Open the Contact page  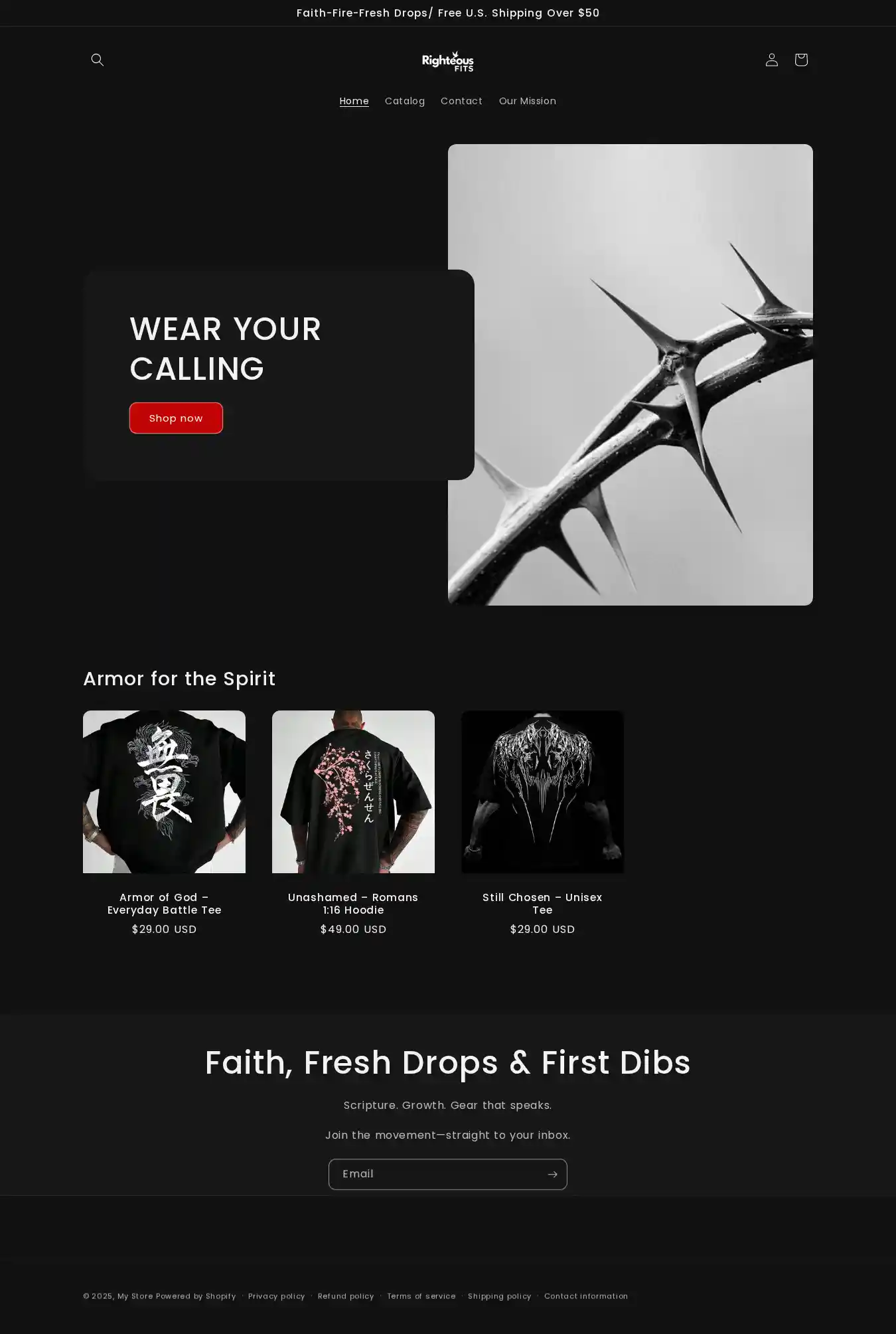click(461, 101)
